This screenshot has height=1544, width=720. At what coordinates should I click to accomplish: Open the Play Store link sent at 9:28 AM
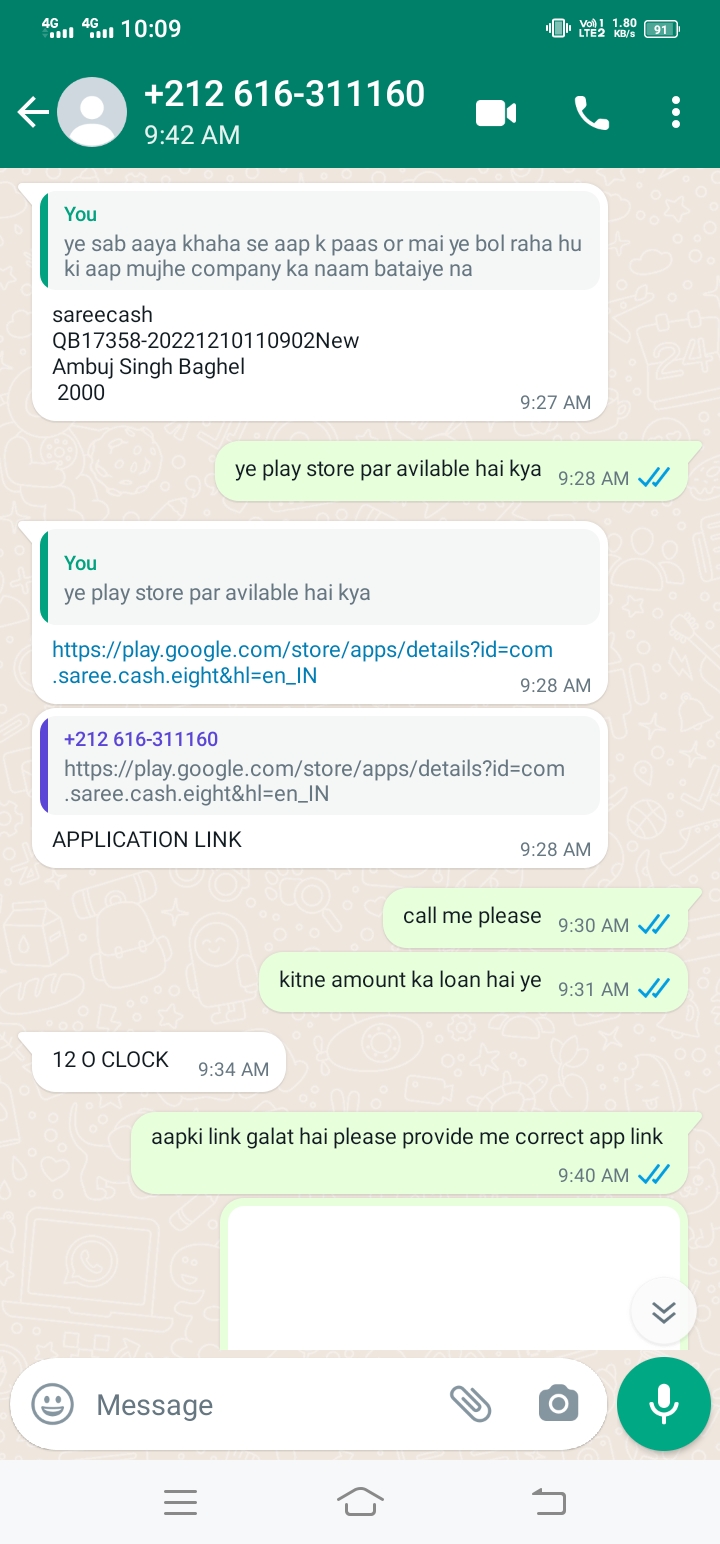302,662
